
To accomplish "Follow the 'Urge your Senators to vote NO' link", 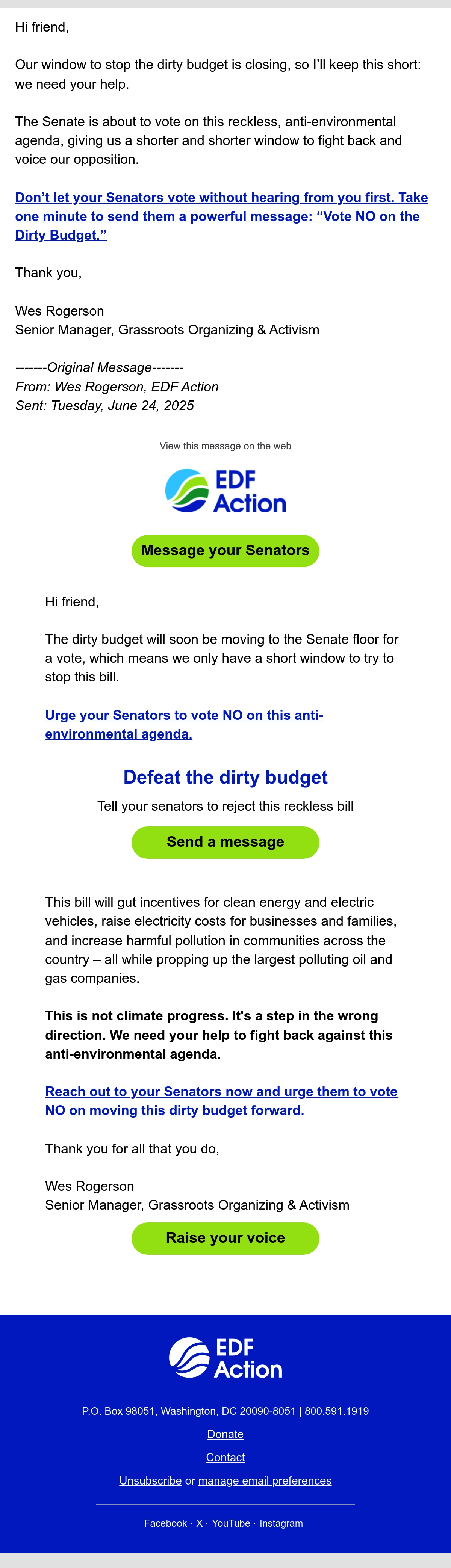I will (x=184, y=724).
